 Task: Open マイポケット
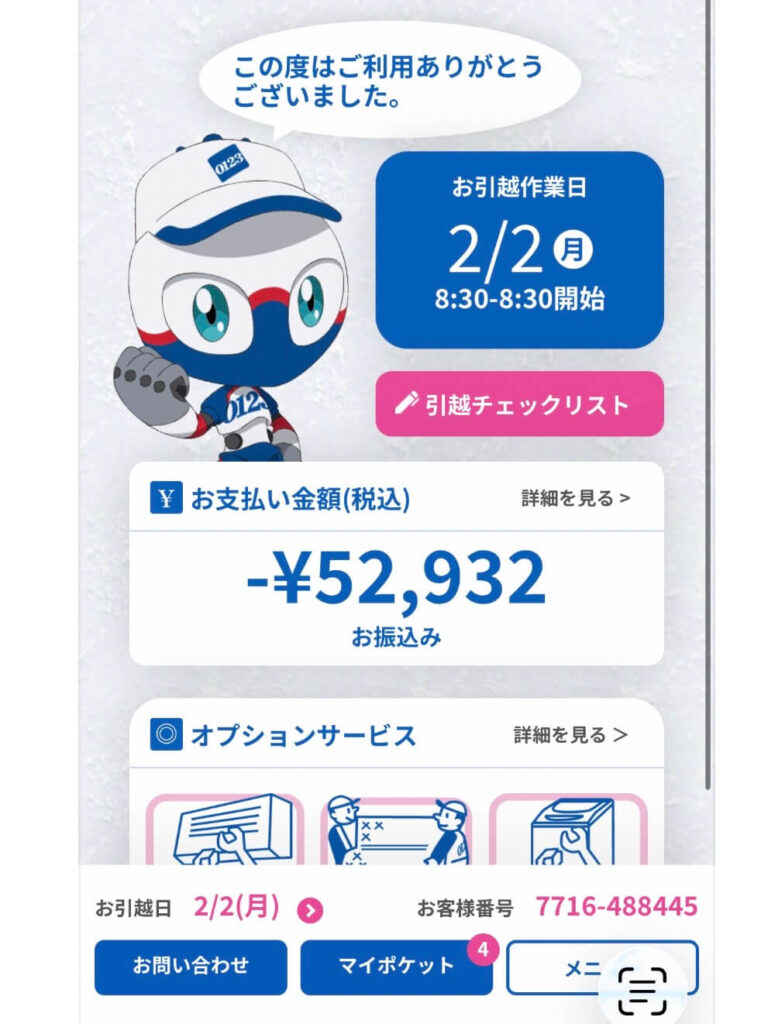[x=396, y=966]
